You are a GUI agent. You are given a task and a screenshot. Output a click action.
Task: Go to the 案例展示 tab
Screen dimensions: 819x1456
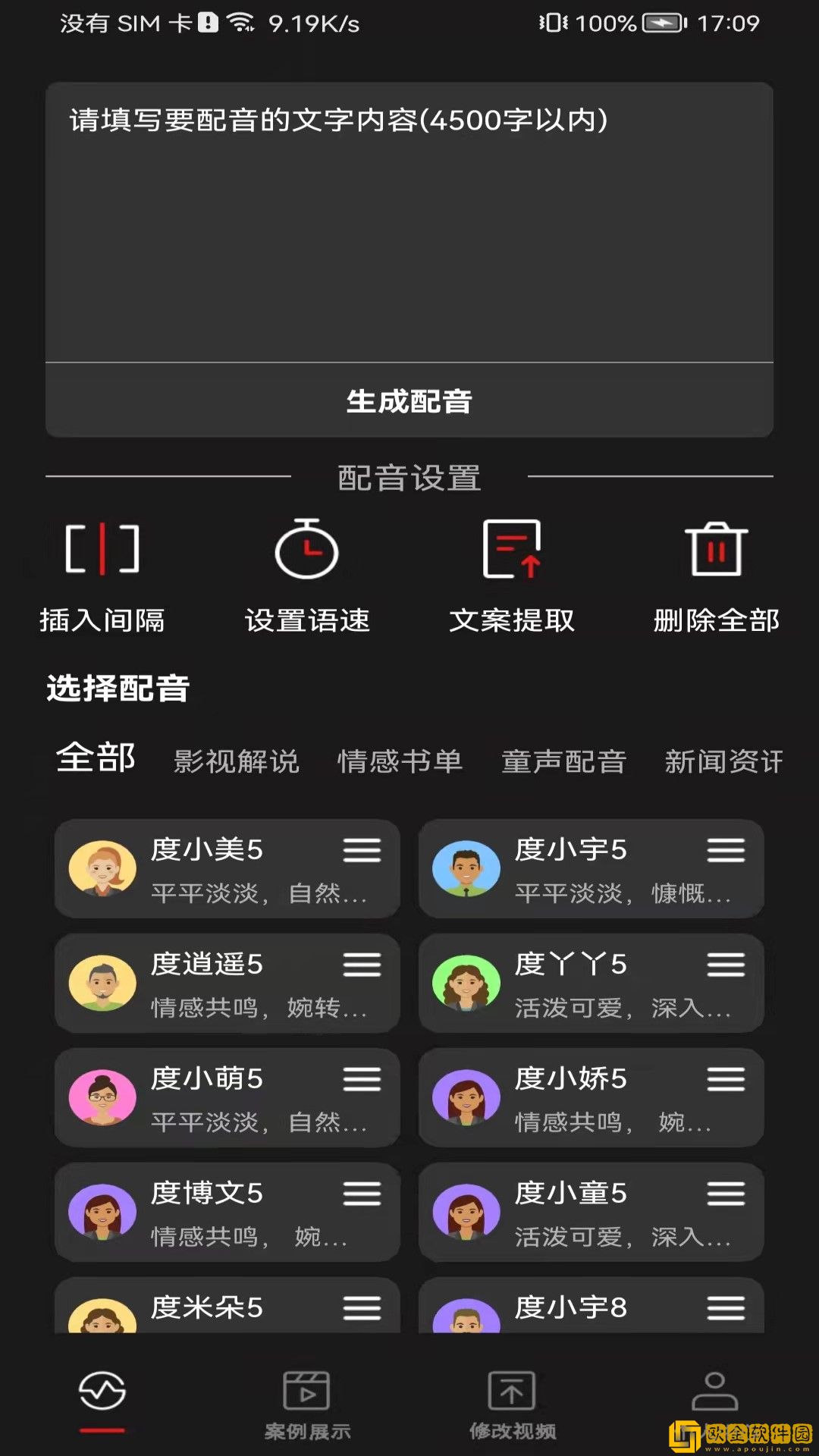pos(307,1404)
